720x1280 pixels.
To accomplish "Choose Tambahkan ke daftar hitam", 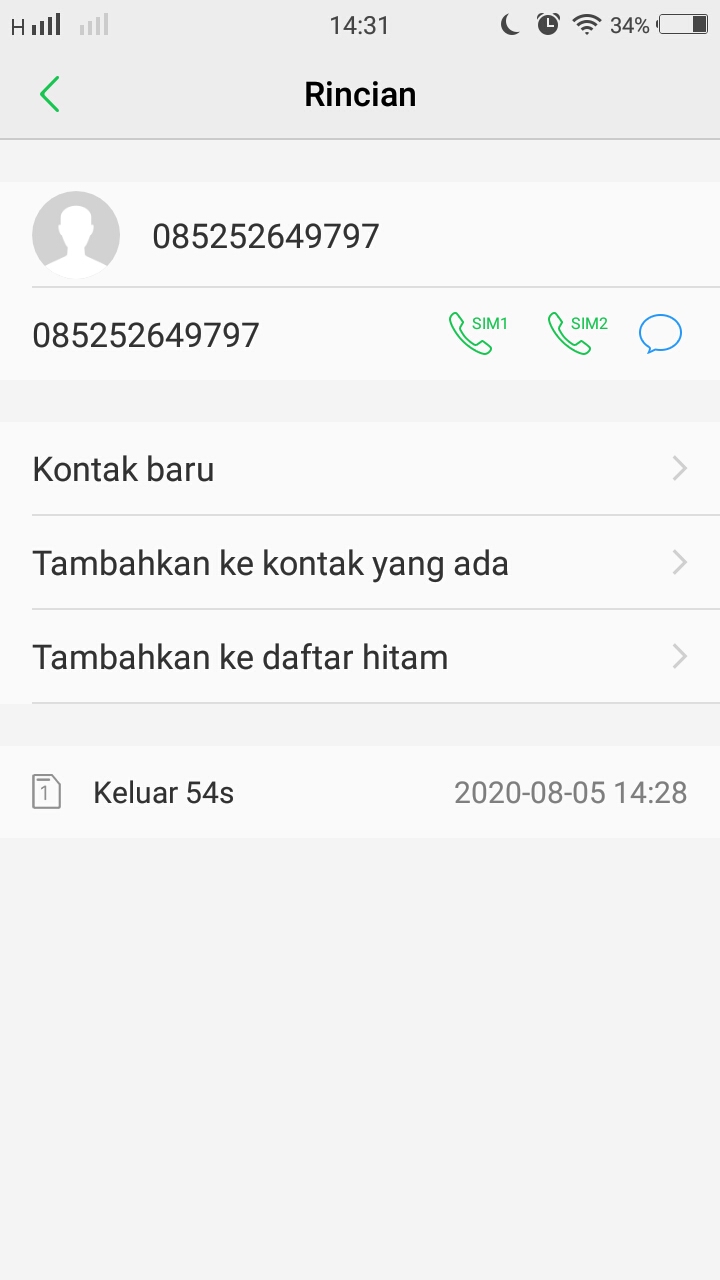I will point(360,657).
